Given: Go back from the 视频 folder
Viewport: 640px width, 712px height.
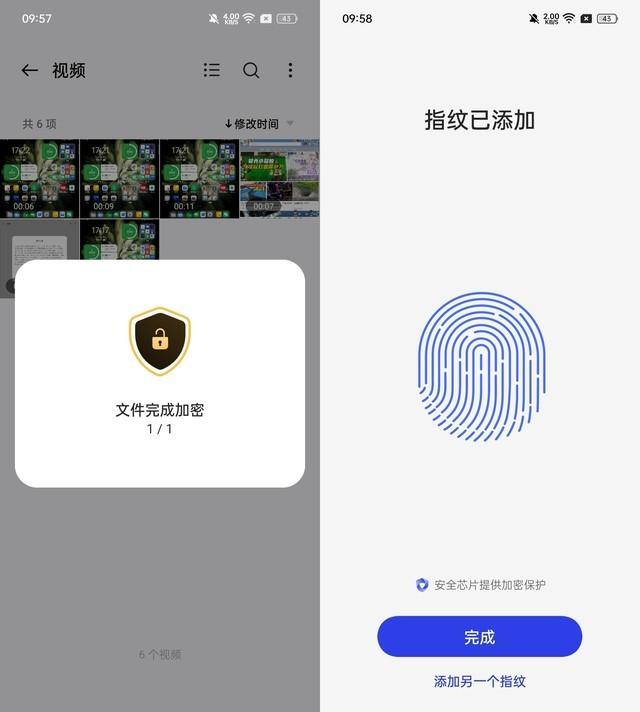Looking at the screenshot, I should 30,70.
